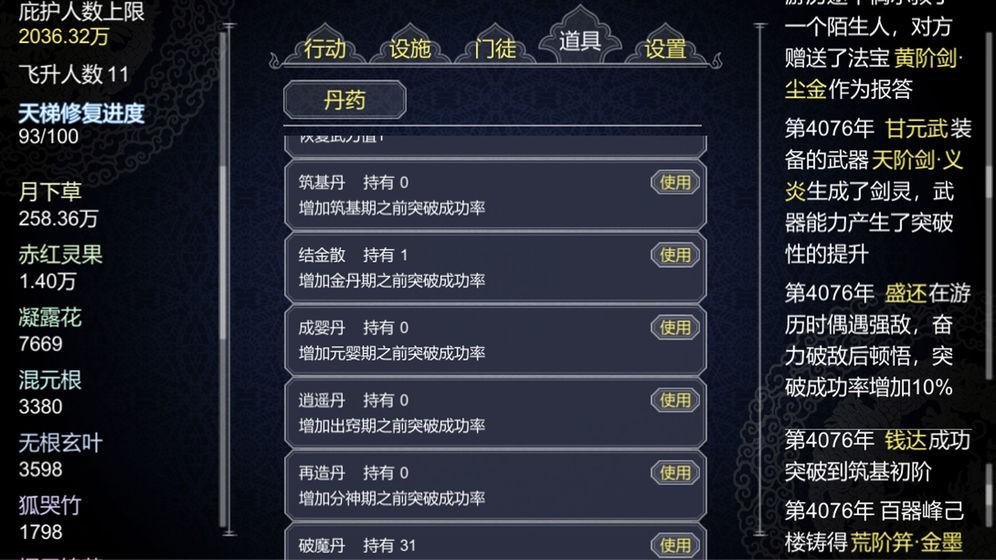
Task: Select the 道具 tab
Action: click(x=580, y=40)
